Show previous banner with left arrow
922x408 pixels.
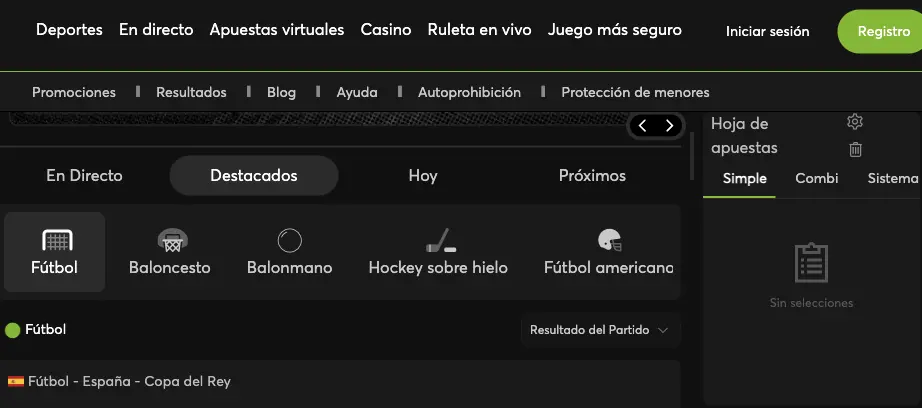click(643, 126)
